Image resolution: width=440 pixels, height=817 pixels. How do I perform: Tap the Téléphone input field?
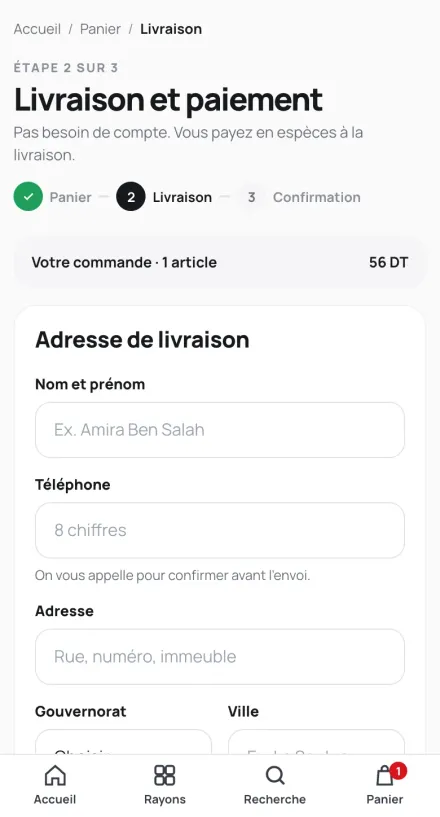[220, 530]
